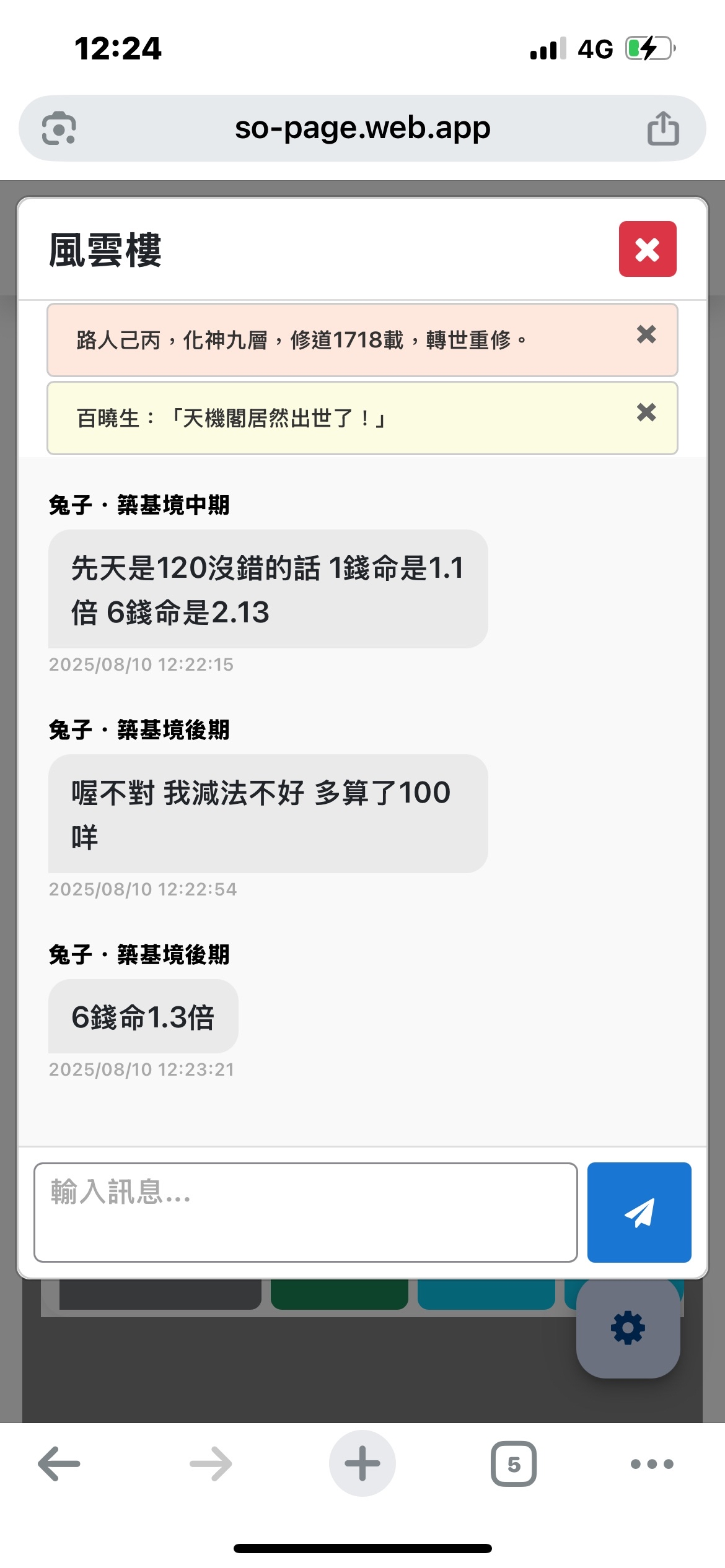Screen dimensions: 725x1568
Task: Show the five open tabs
Action: (x=514, y=1464)
